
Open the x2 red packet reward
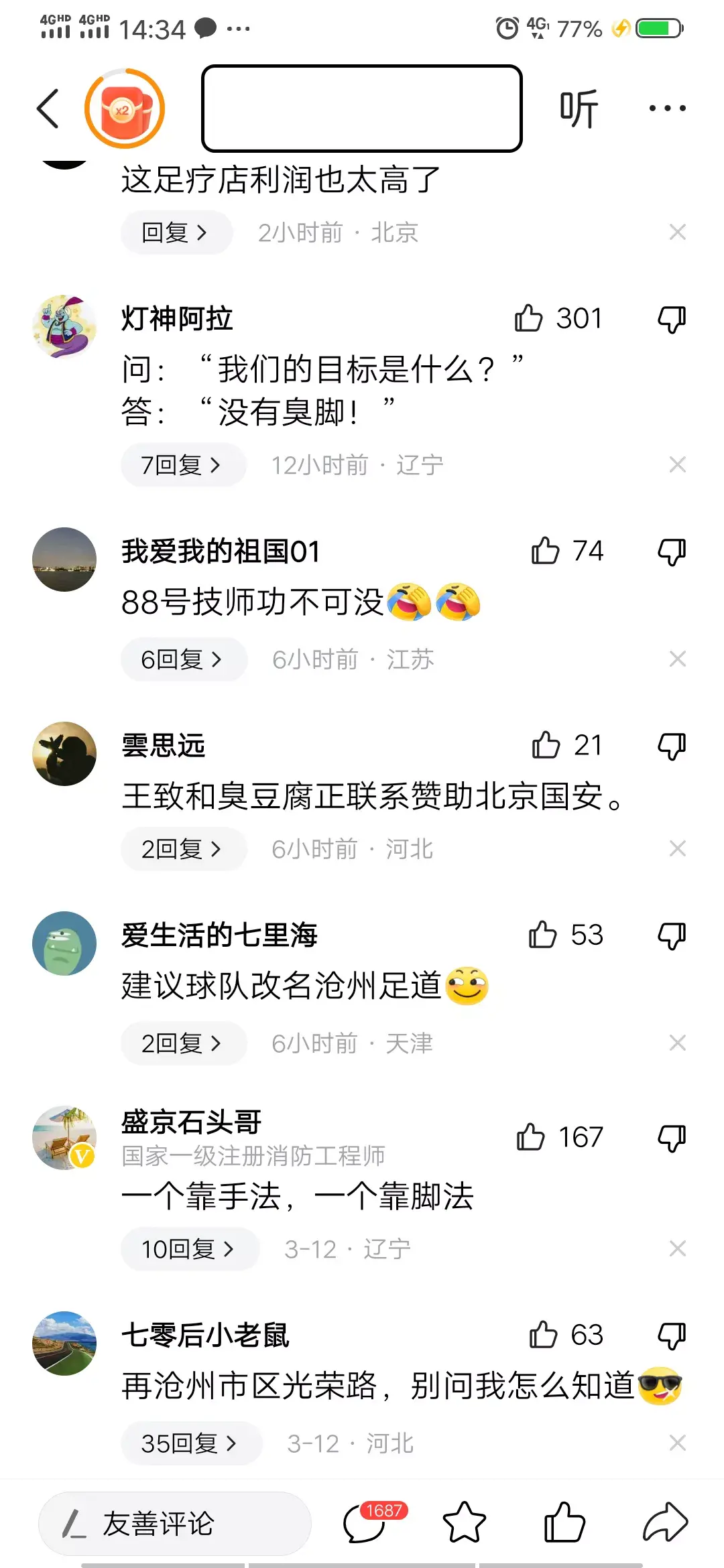[125, 108]
